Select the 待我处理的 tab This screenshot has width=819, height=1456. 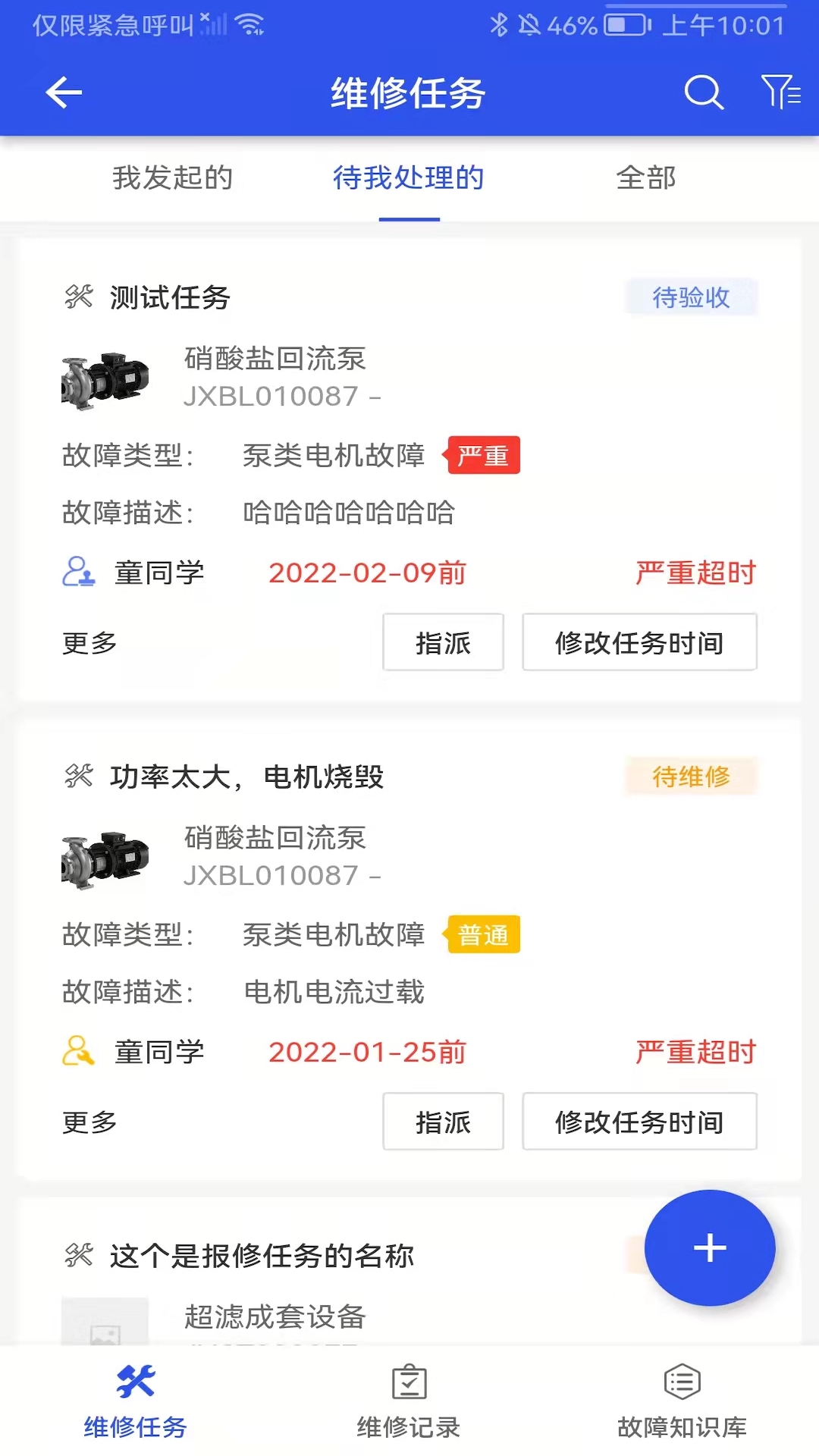(409, 178)
